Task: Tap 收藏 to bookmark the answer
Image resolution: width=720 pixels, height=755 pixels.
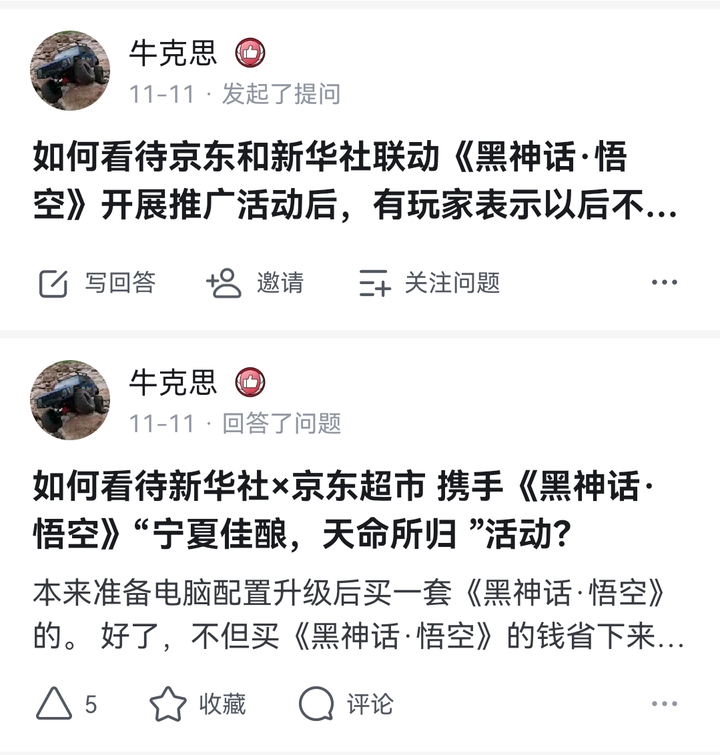Action: pyautogui.click(x=198, y=704)
